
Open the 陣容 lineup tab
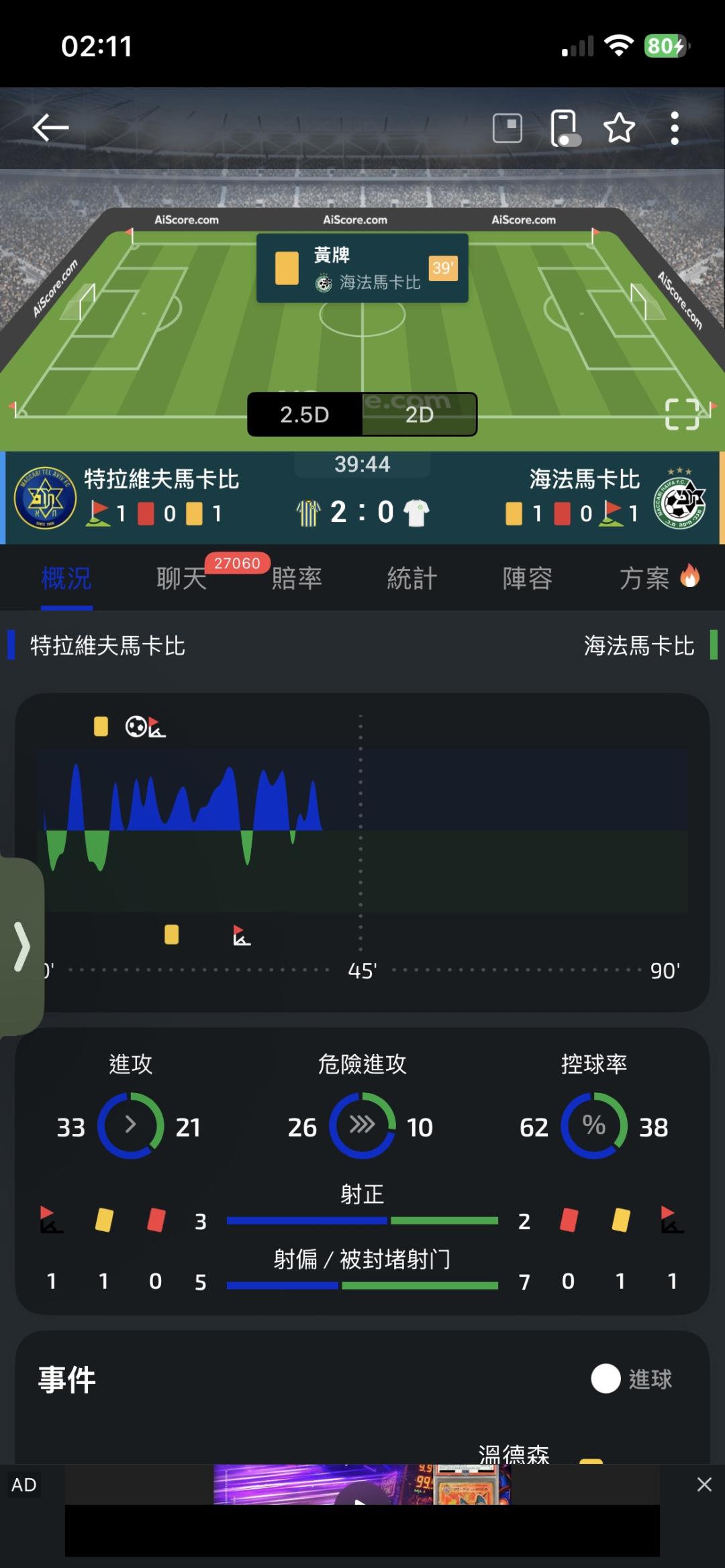click(x=528, y=578)
